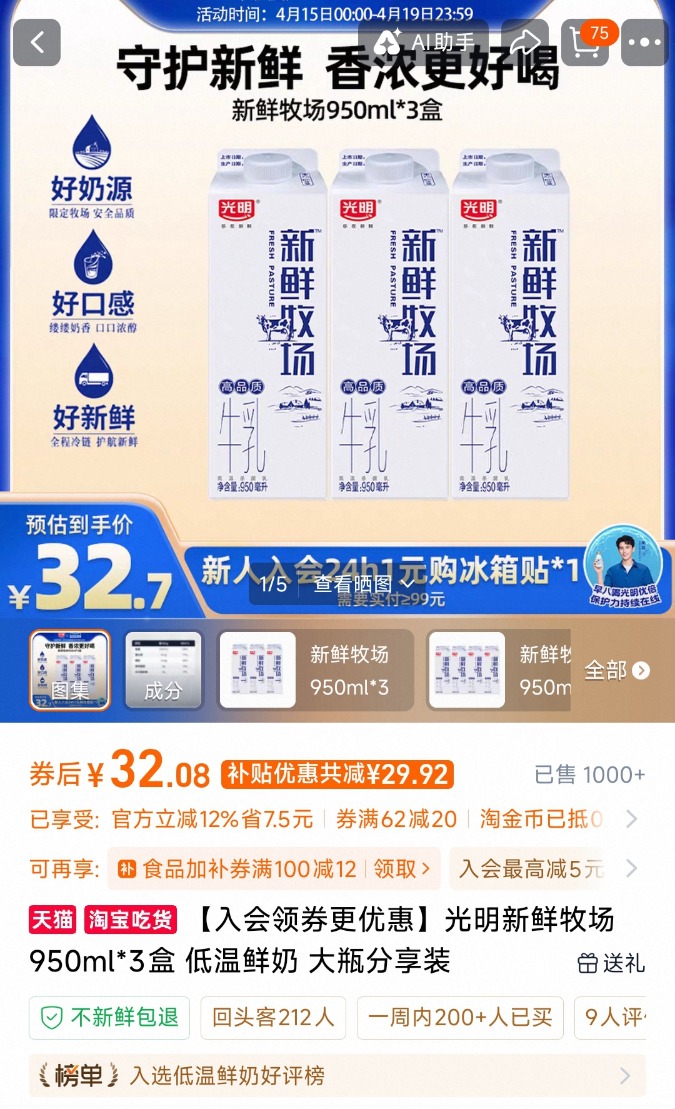The image size is (675, 1109).
Task: Go back to previous page
Action: tap(37, 43)
